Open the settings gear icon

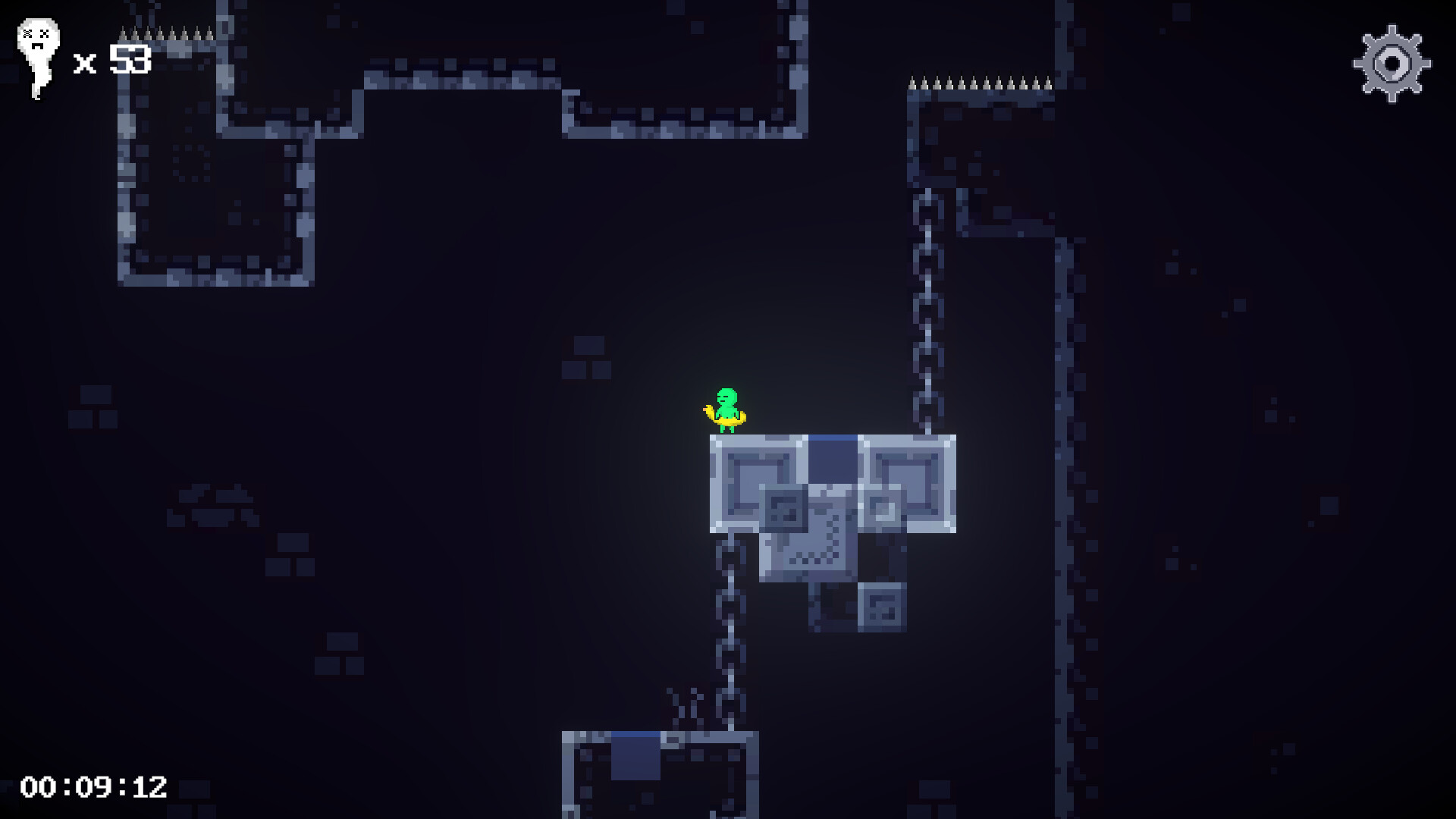click(1392, 64)
